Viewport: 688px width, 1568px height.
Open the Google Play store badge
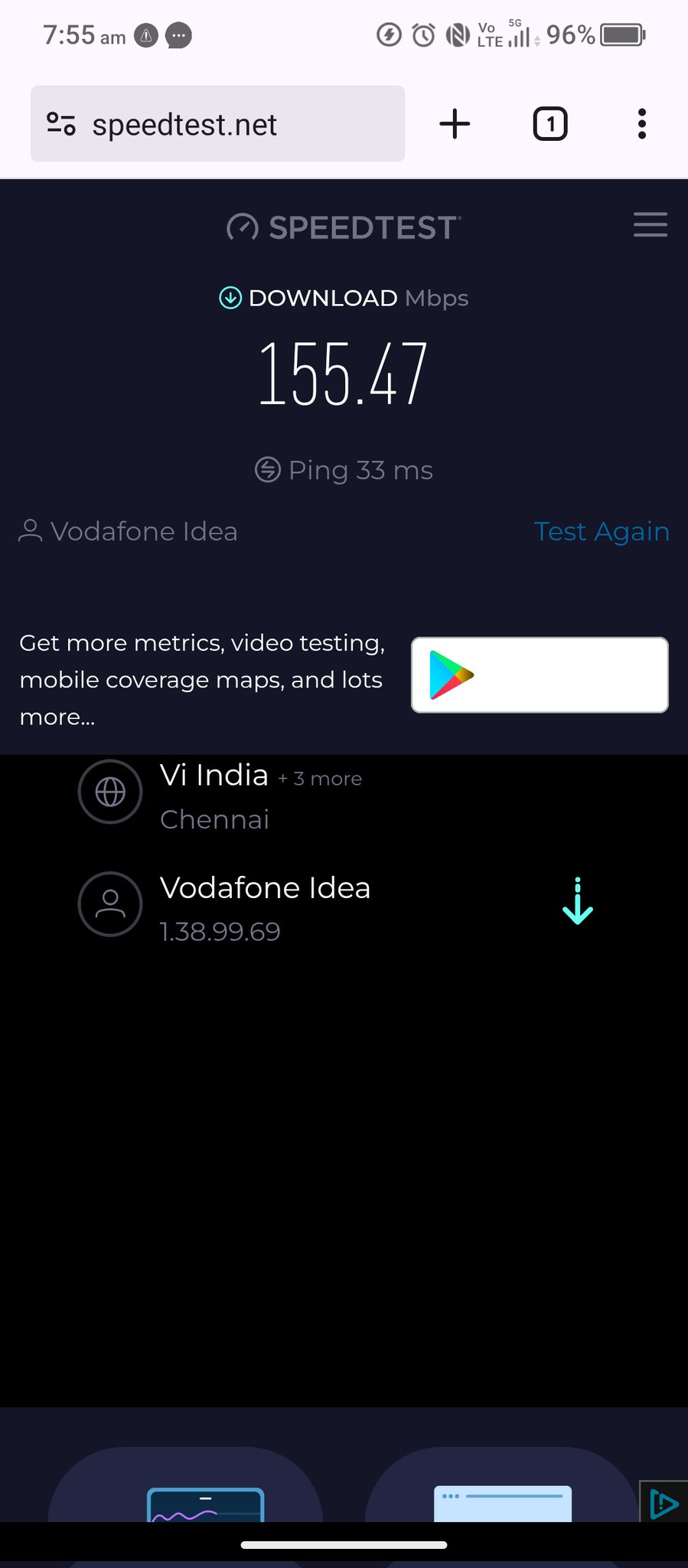point(540,675)
